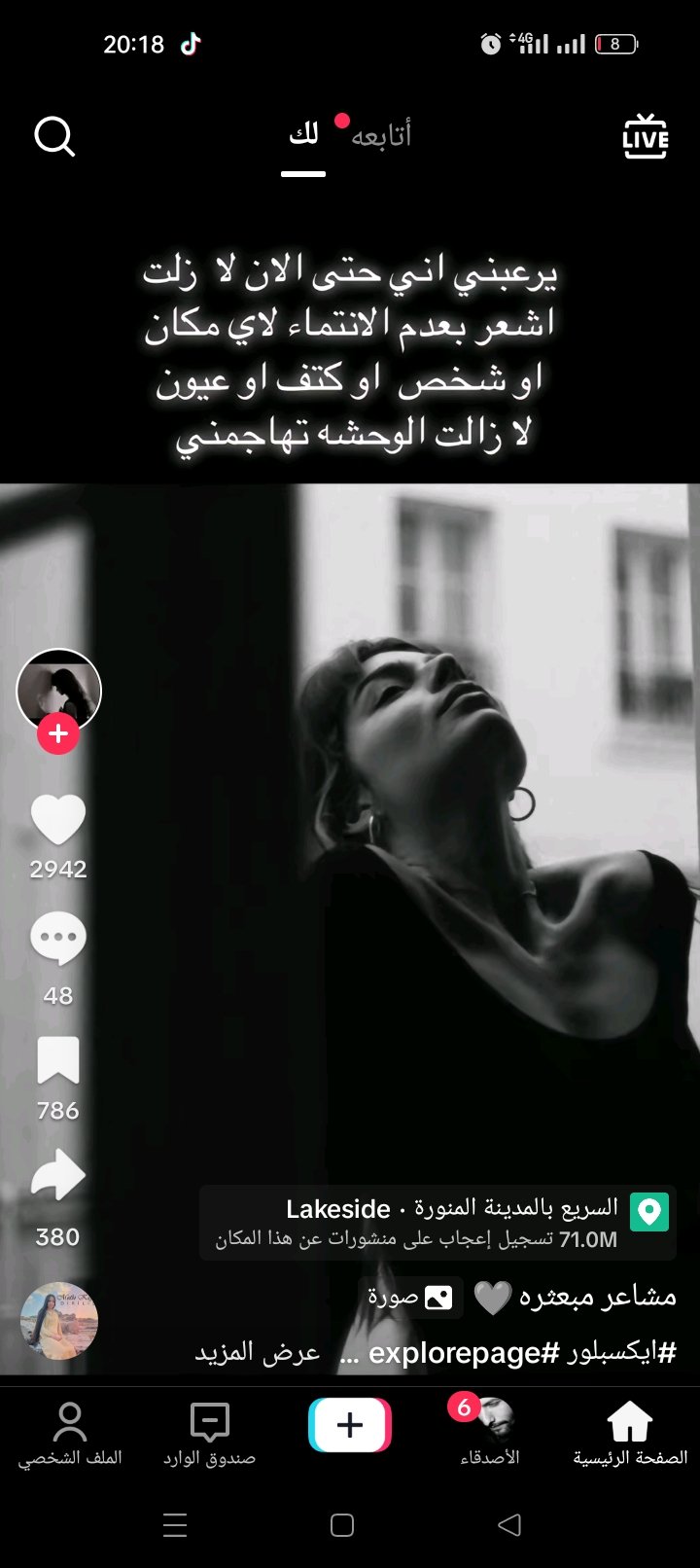Share this post with the arrow icon
The height and width of the screenshot is (1568, 700).
(x=58, y=1175)
